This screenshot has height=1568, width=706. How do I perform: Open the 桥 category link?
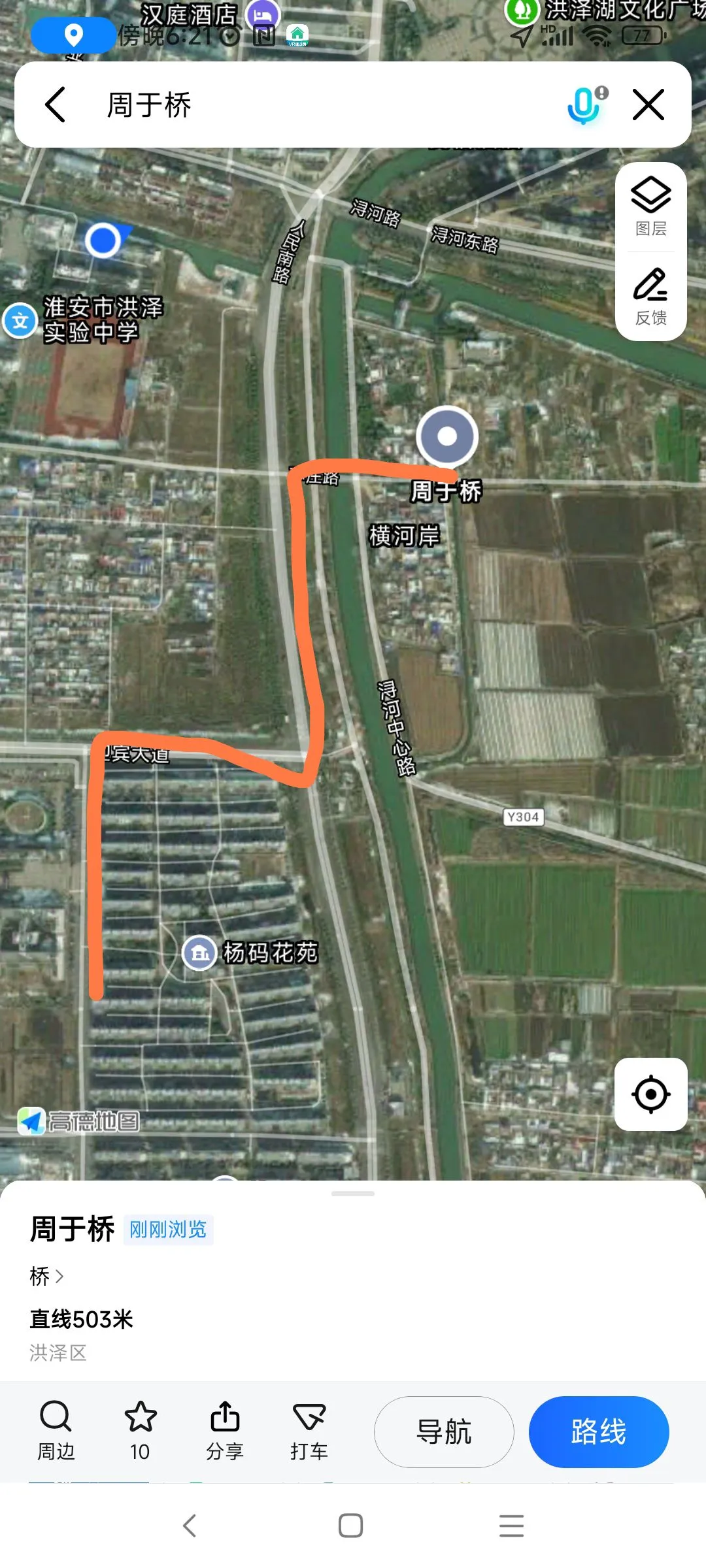click(46, 1276)
